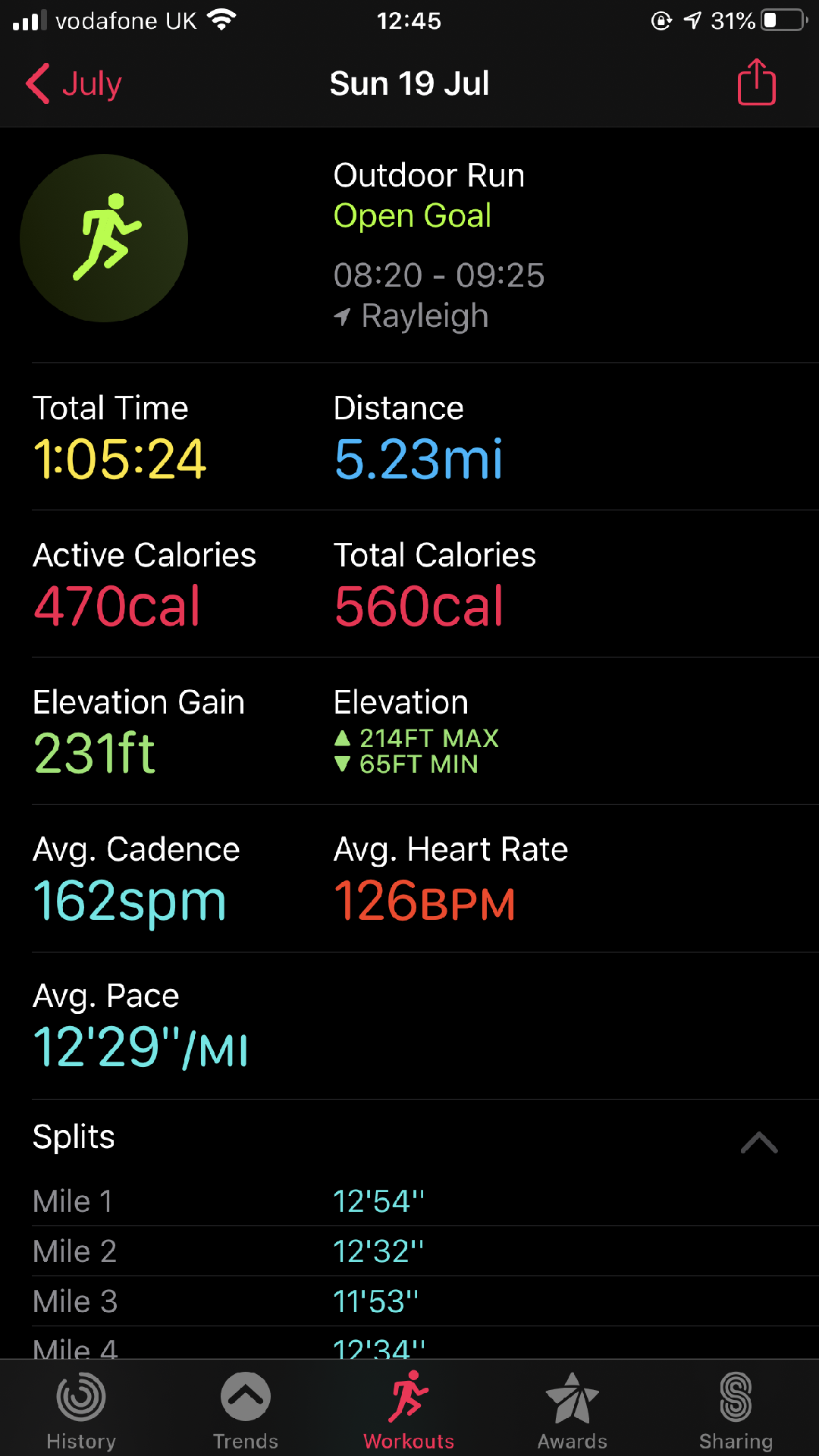The image size is (819, 1456).
Task: Go to the Sharing tab
Action: pyautogui.click(x=736, y=1409)
